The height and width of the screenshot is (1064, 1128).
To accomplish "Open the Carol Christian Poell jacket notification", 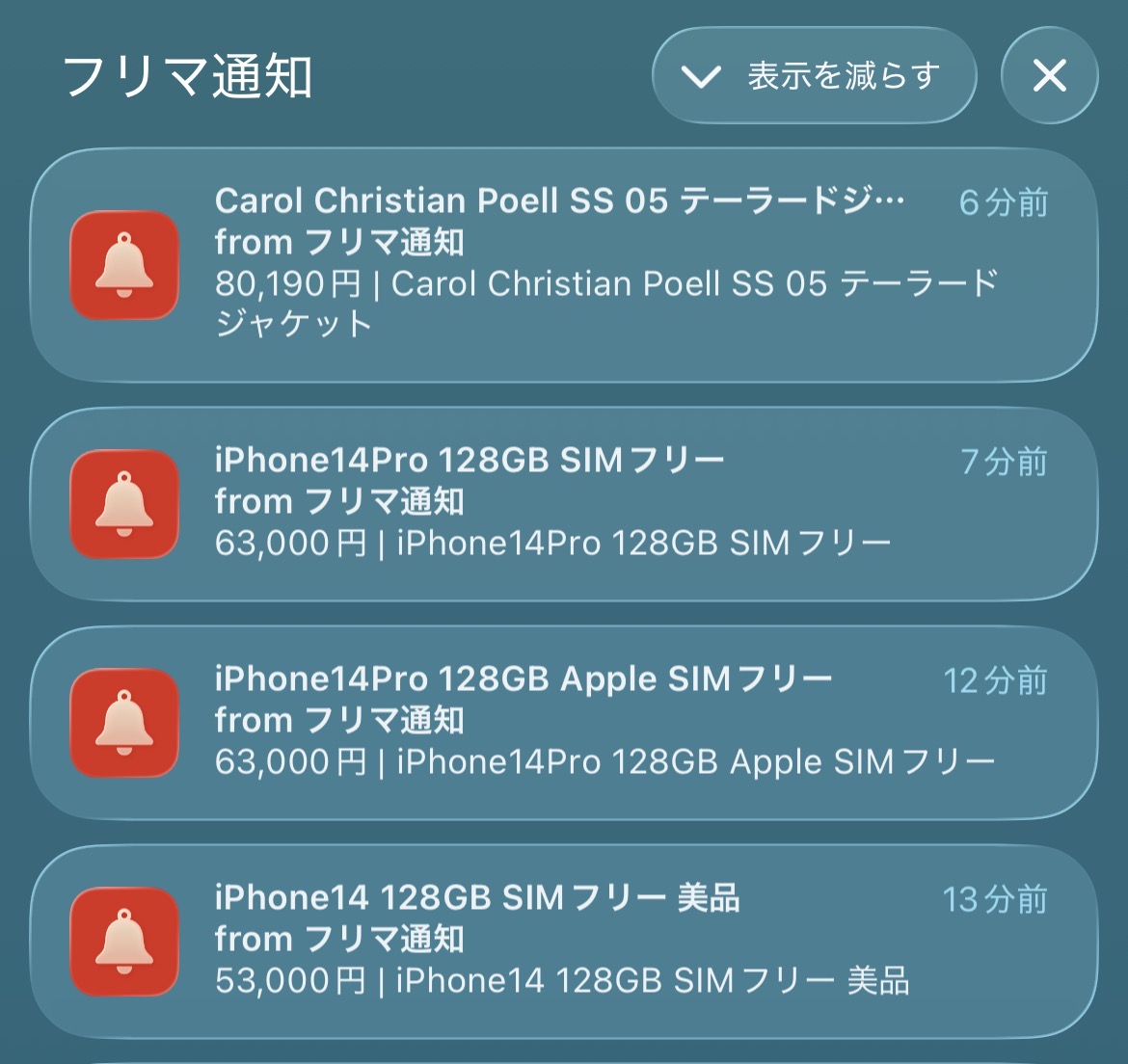I will click(564, 264).
